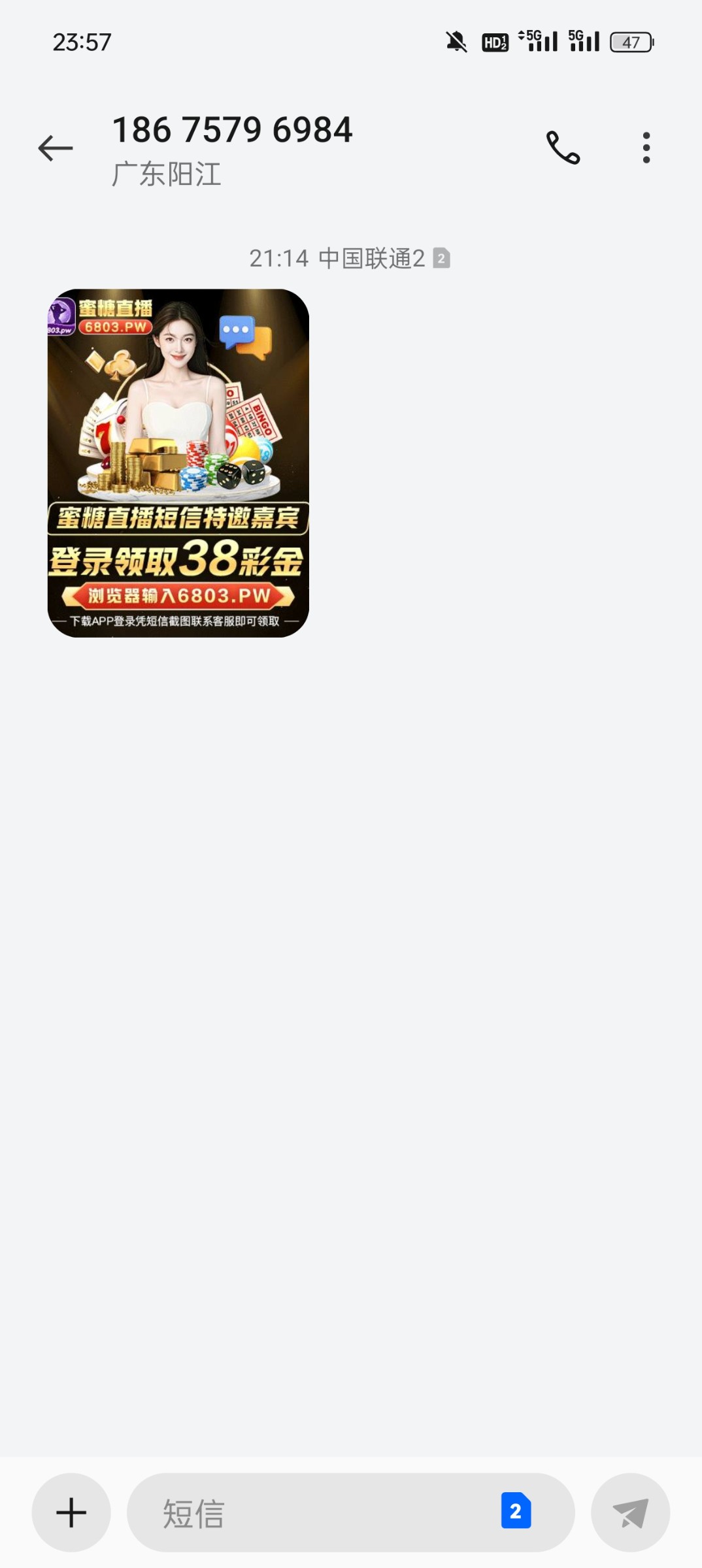Image resolution: width=702 pixels, height=1568 pixels.
Task: Tap the battery indicator showing 47
Action: [x=629, y=41]
